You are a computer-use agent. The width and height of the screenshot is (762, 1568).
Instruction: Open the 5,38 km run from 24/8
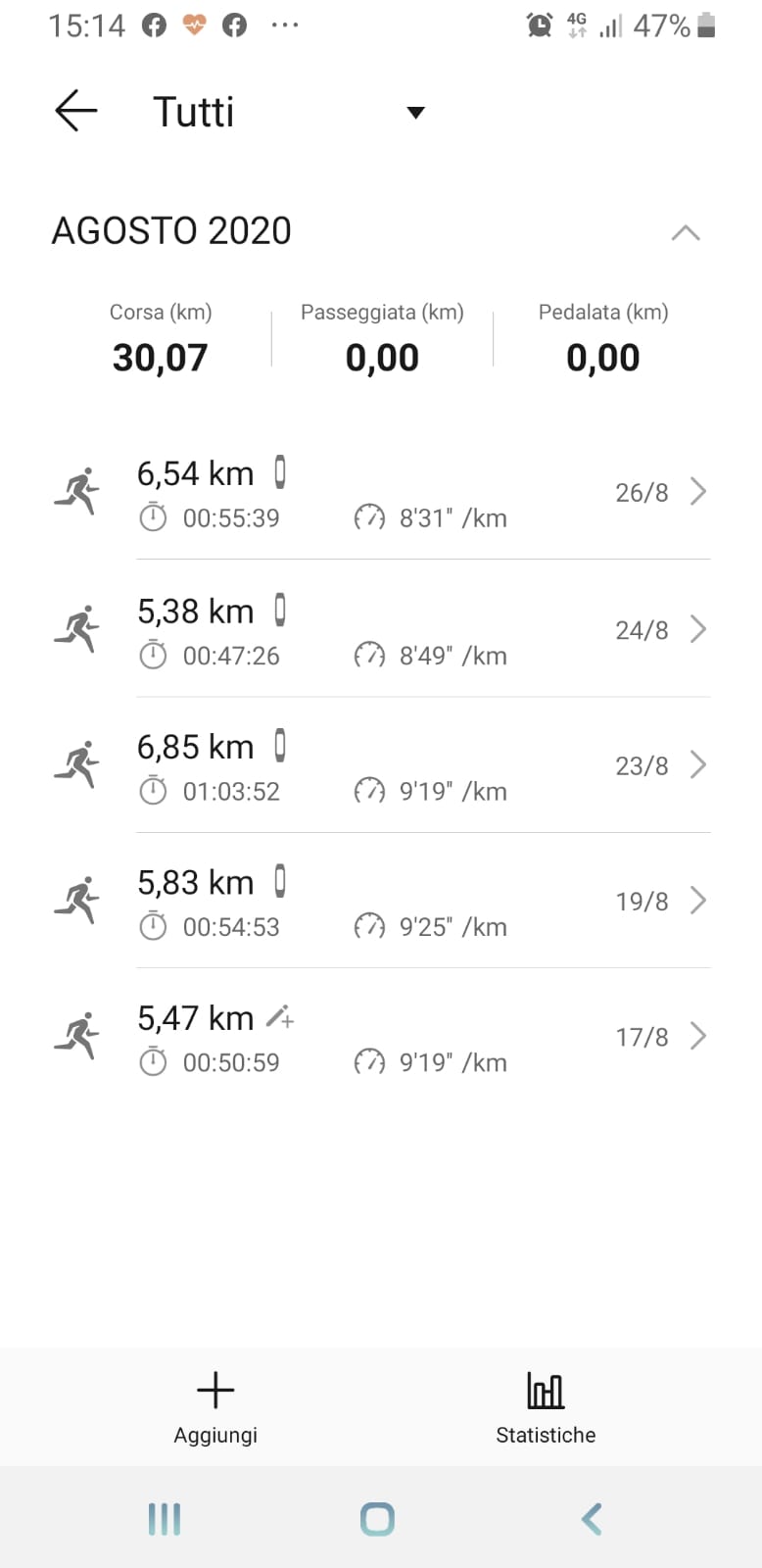(x=392, y=630)
